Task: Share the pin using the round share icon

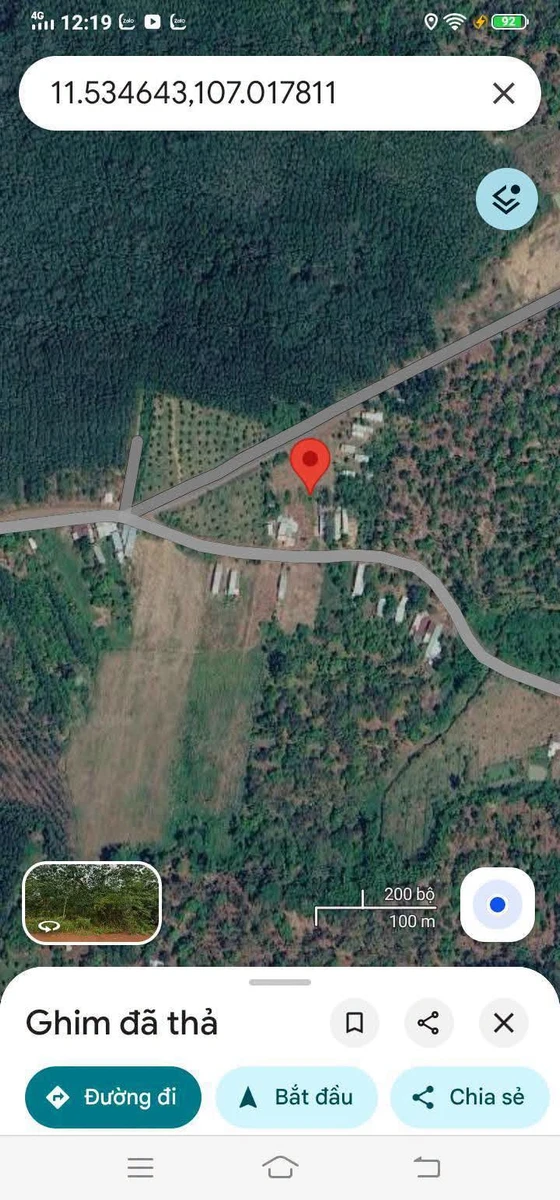Action: pyautogui.click(x=429, y=1022)
